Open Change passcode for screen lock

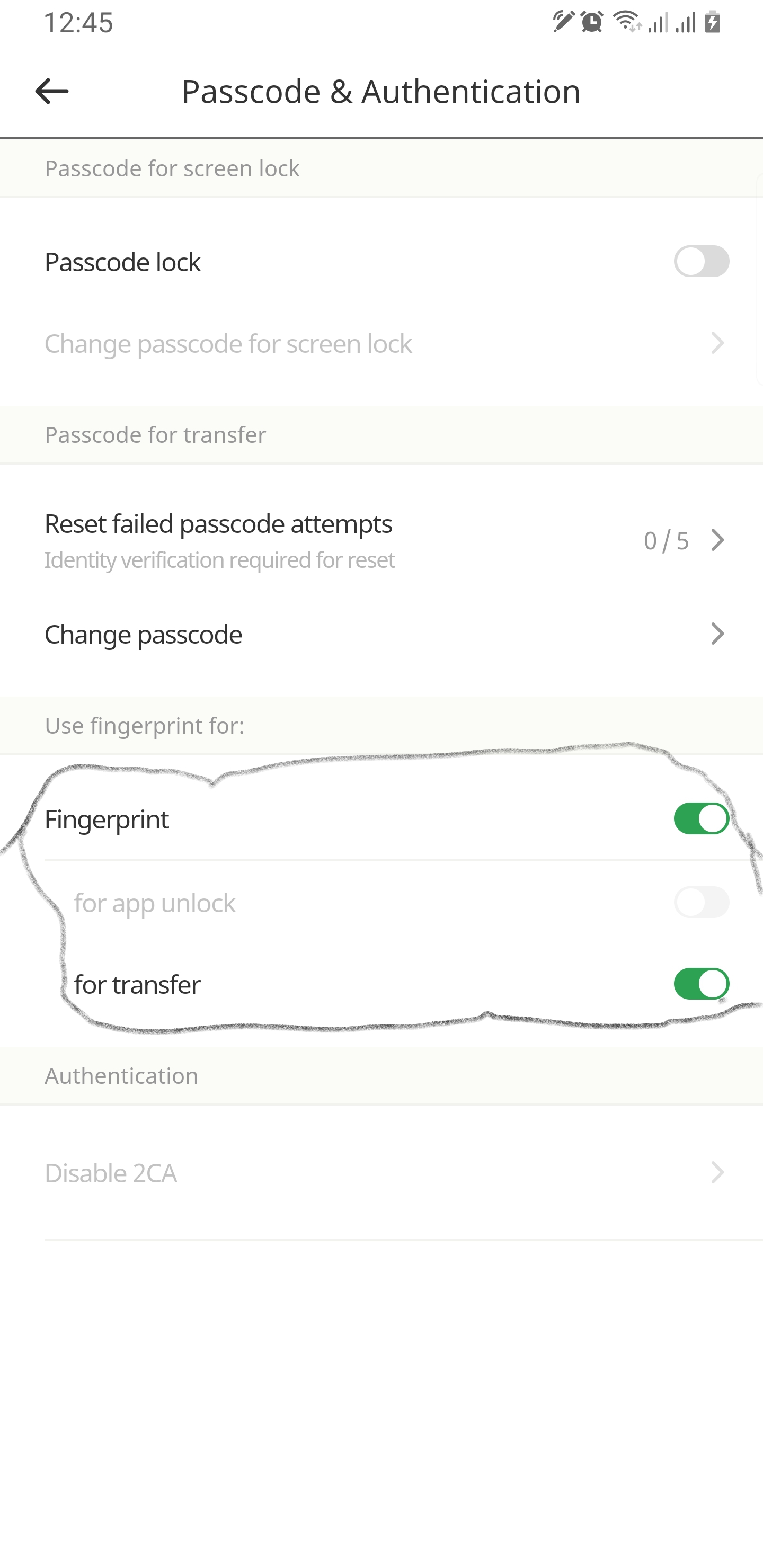tap(381, 343)
